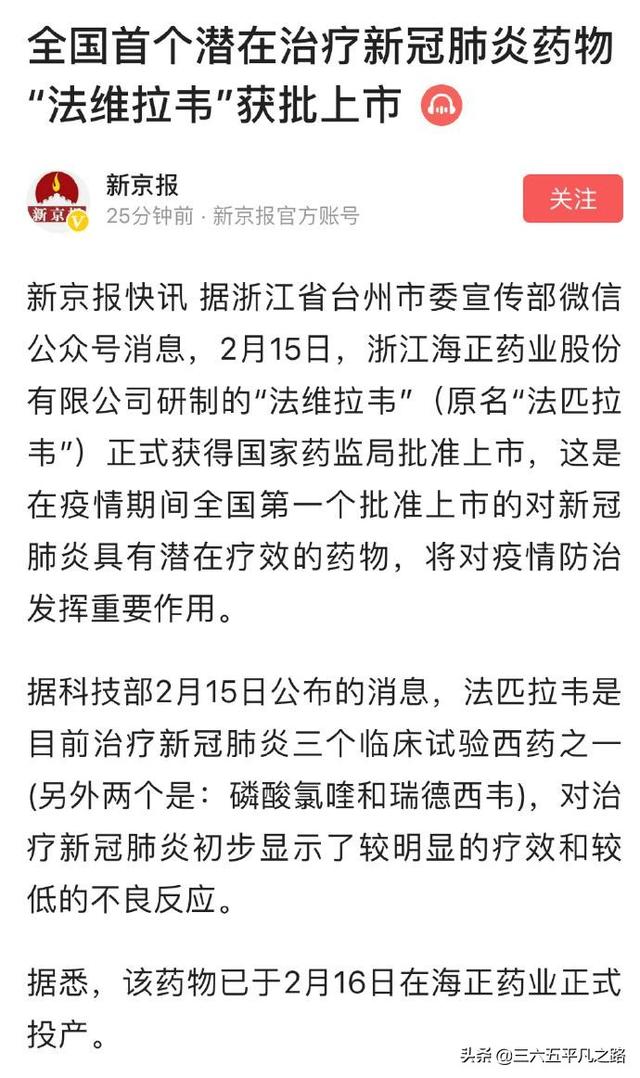640x1078 pixels.
Task: Play the article audio with the headphone icon
Action: point(441,105)
